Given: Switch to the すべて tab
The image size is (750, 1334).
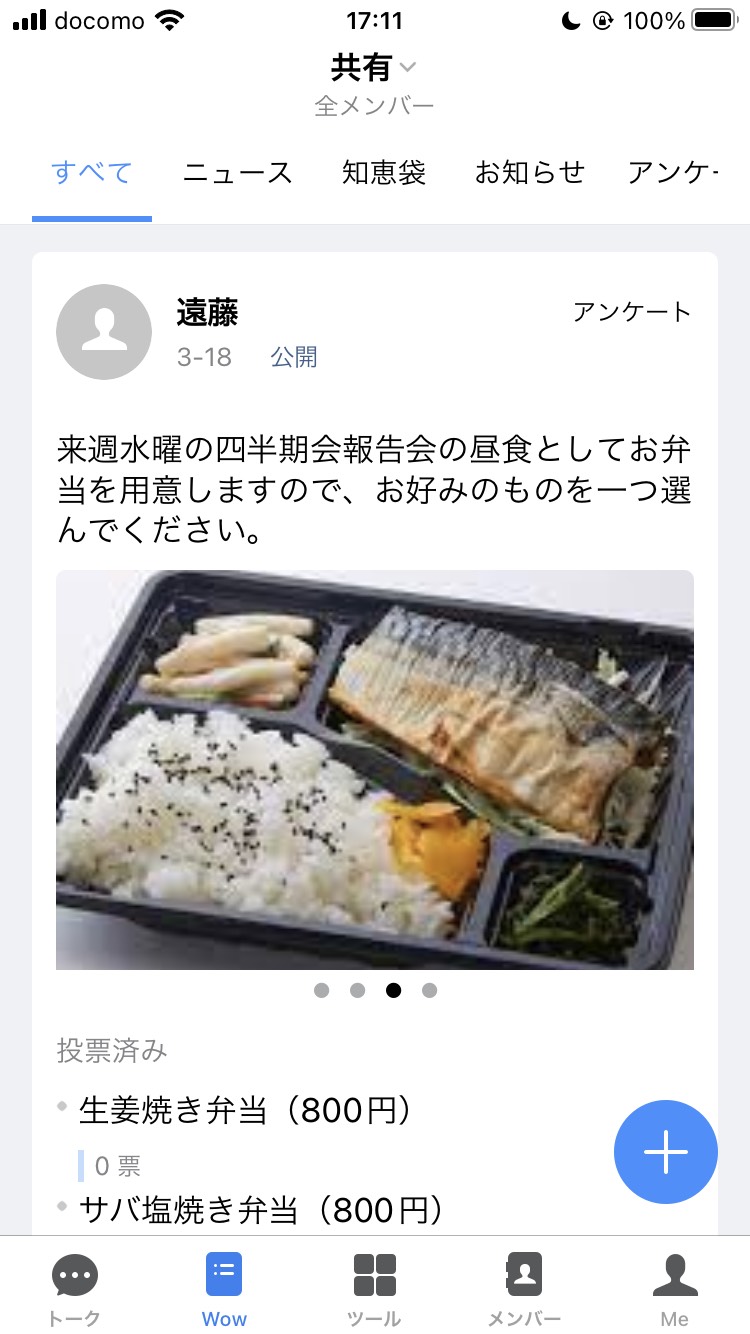Looking at the screenshot, I should (x=92, y=173).
